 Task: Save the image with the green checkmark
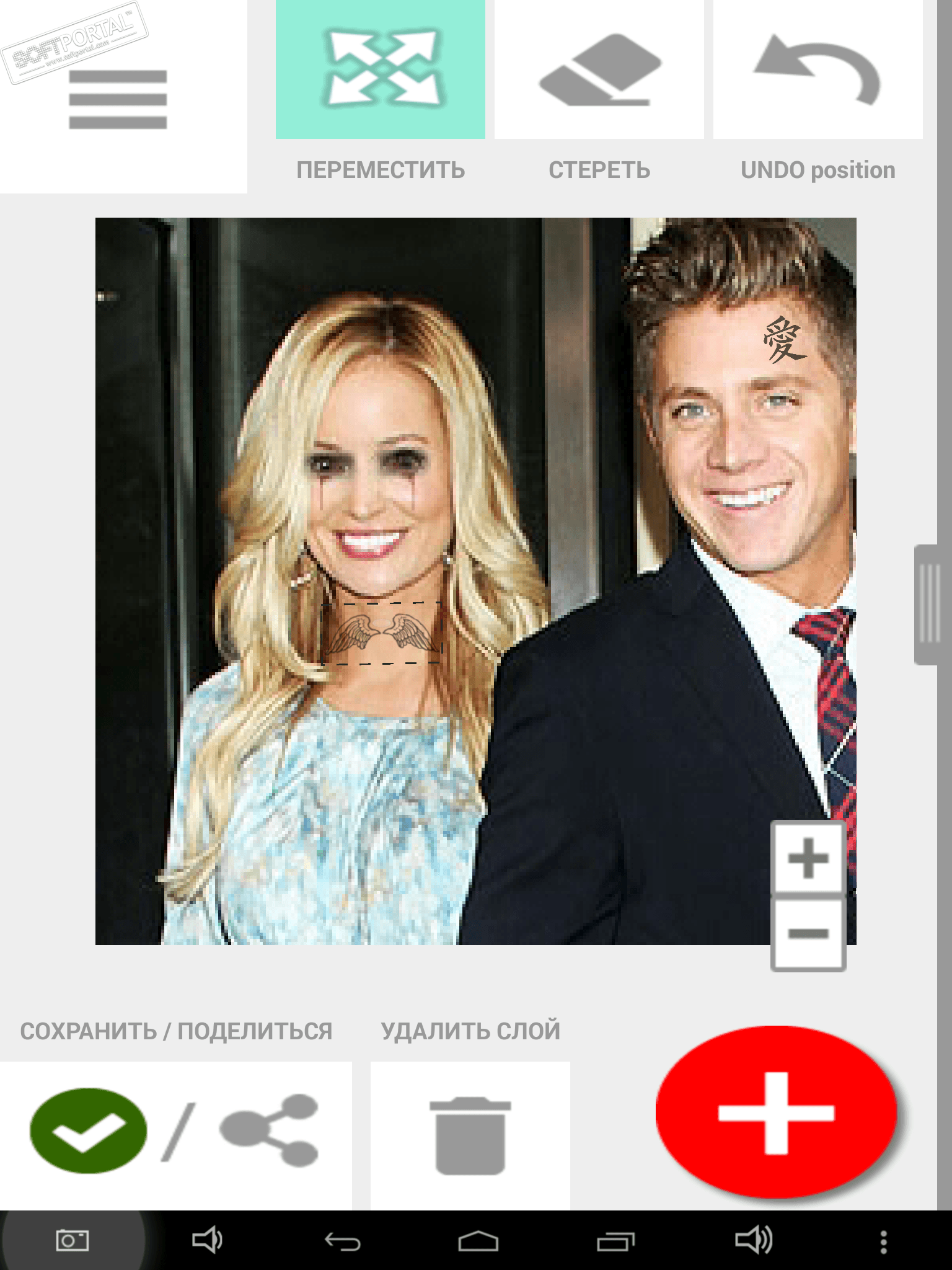pos(88,1130)
